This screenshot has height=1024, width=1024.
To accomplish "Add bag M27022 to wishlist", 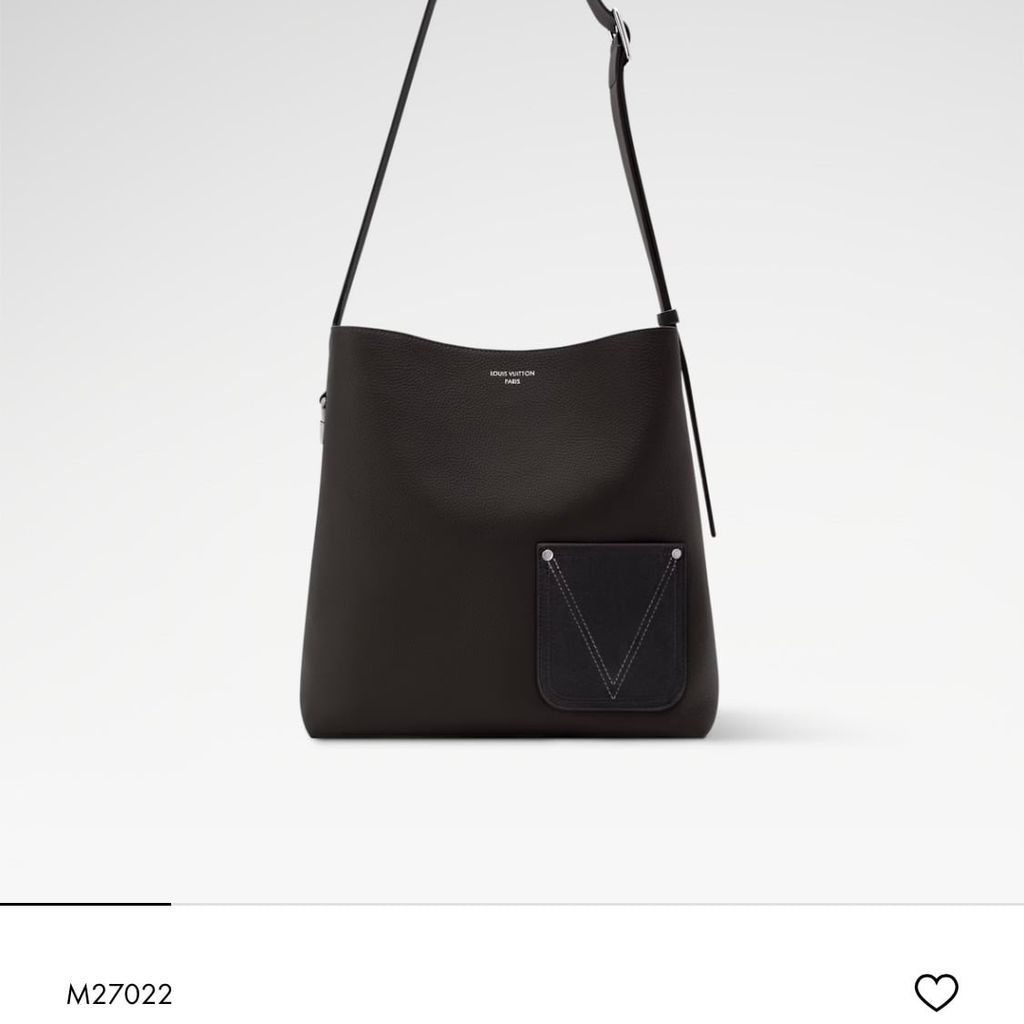I will point(936,991).
